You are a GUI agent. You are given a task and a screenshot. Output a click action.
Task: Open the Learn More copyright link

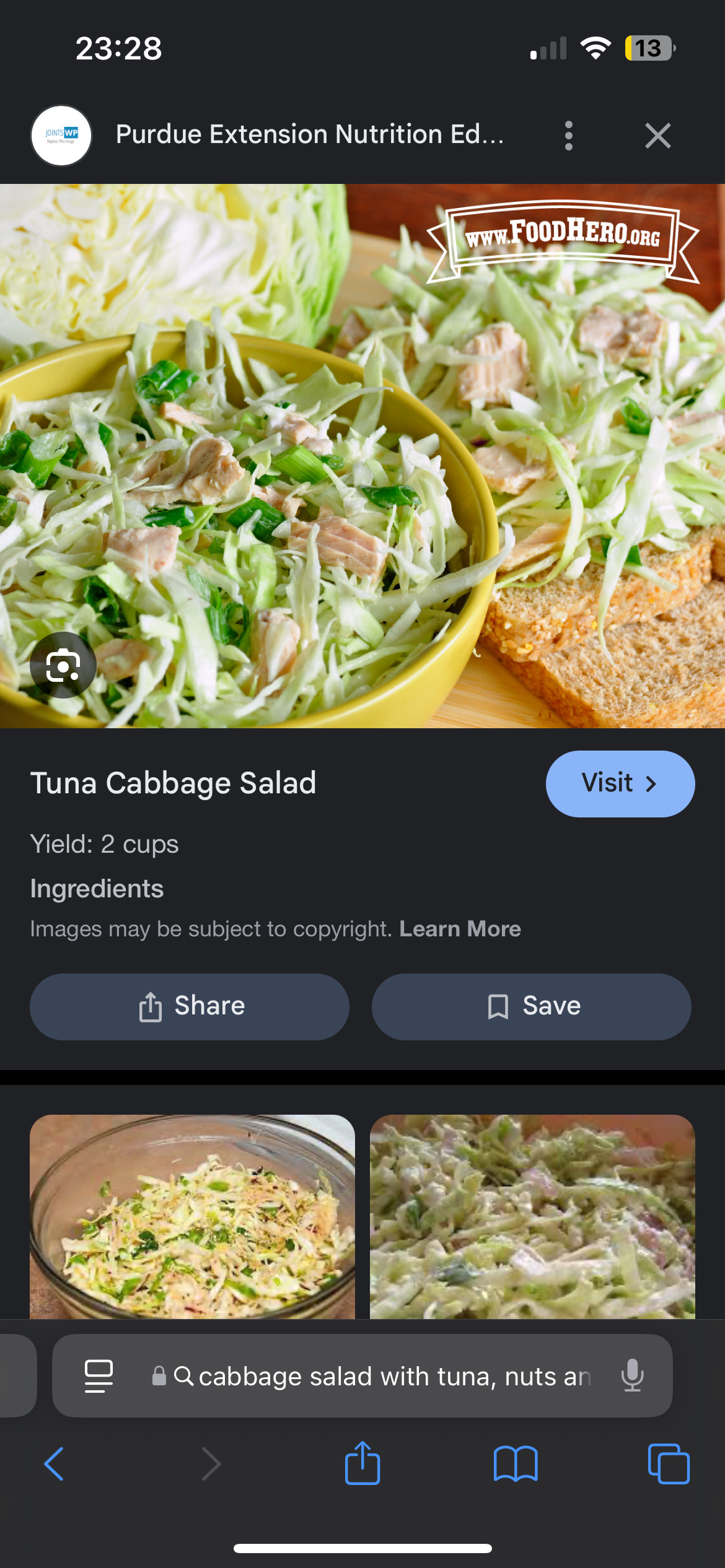(x=459, y=928)
